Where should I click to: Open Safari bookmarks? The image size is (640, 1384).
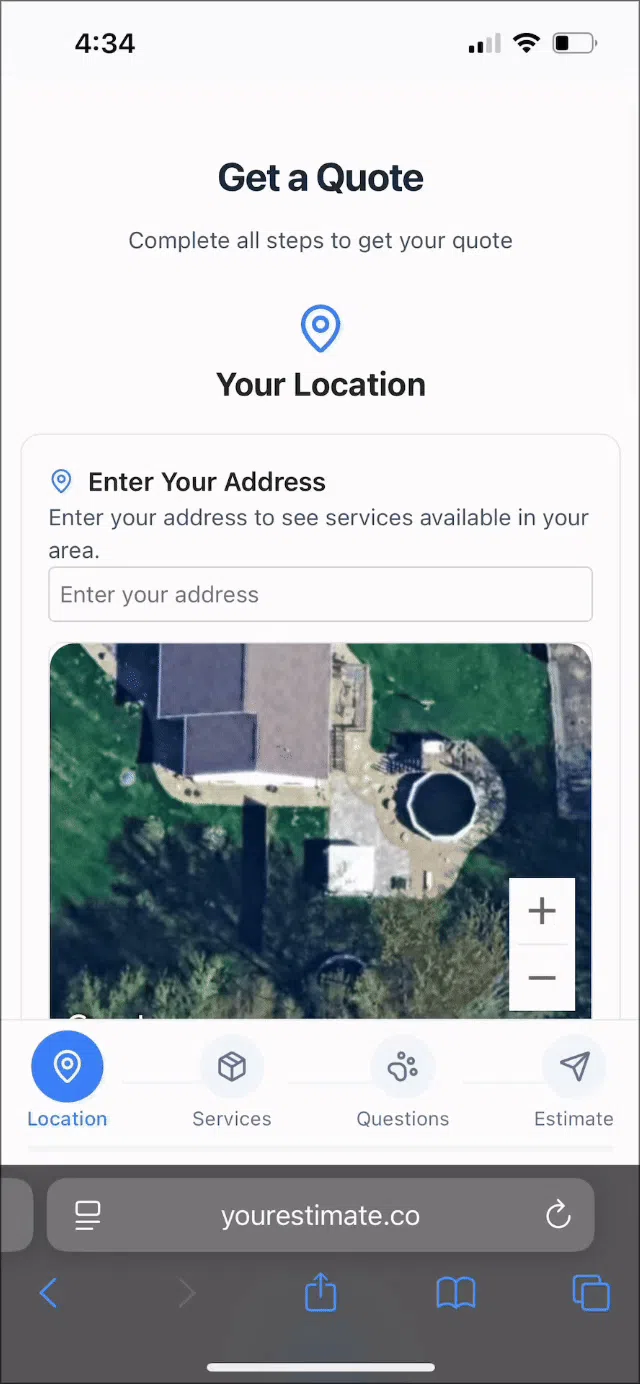point(456,1294)
